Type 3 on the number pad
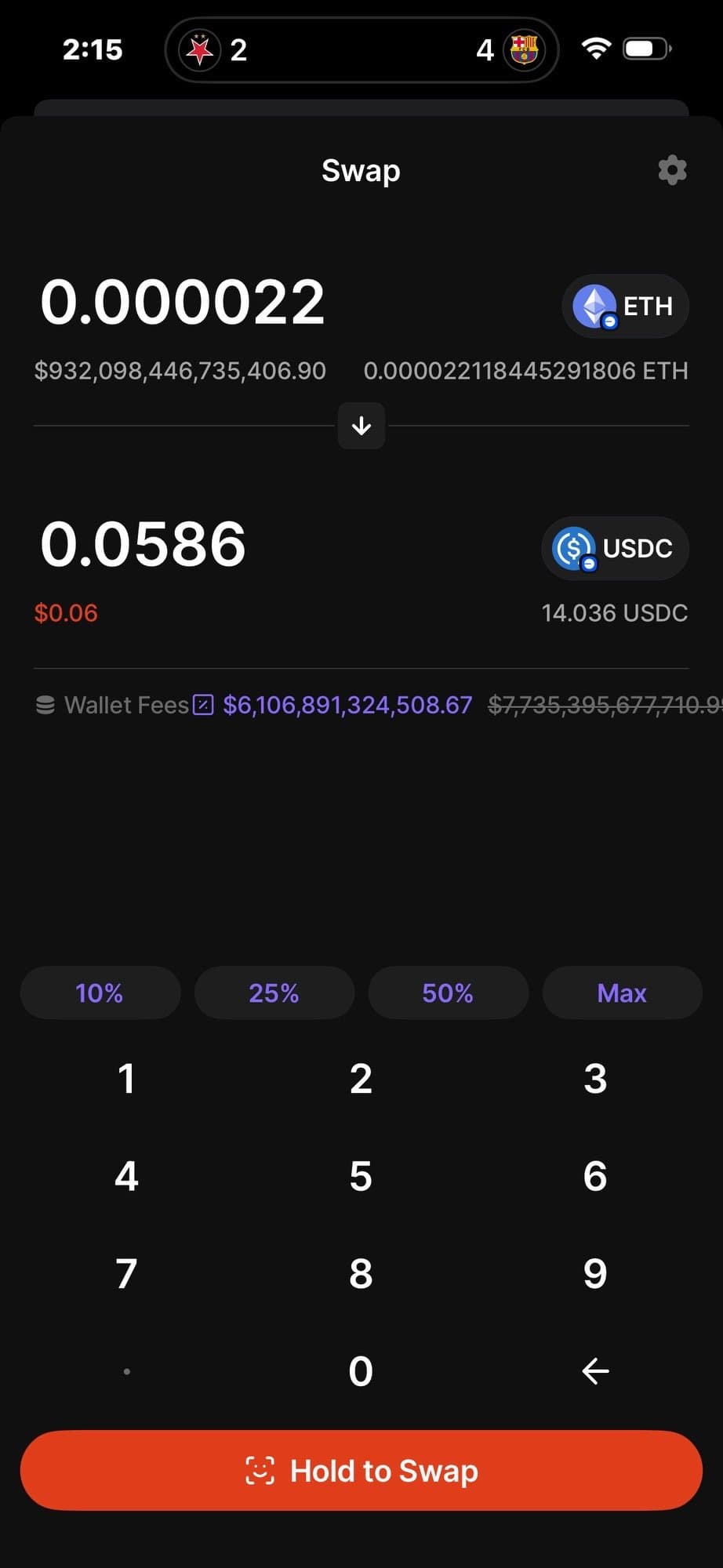This screenshot has height=1568, width=723. point(595,1079)
